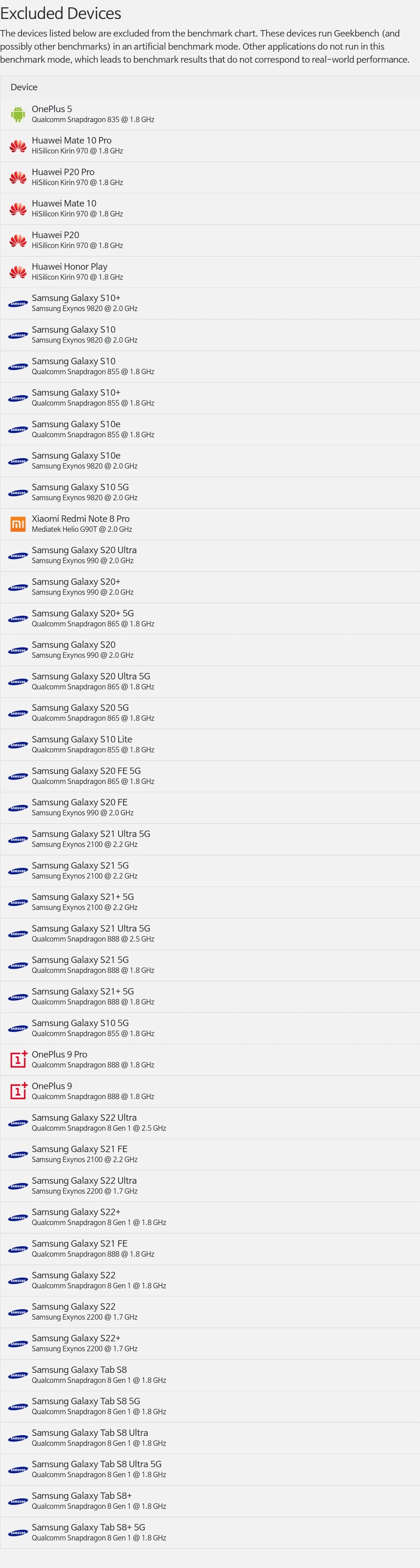This screenshot has height=1568, width=420.
Task: Open Samsung Galaxy S10e with Snapdragon 855
Action: click(x=76, y=424)
